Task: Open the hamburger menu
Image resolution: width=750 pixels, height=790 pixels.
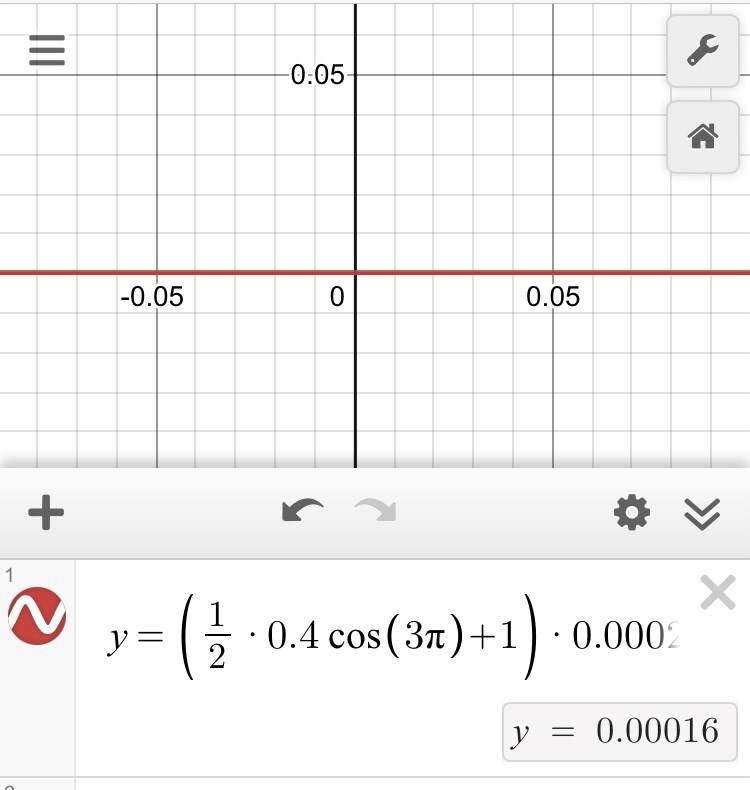Action: pos(47,50)
